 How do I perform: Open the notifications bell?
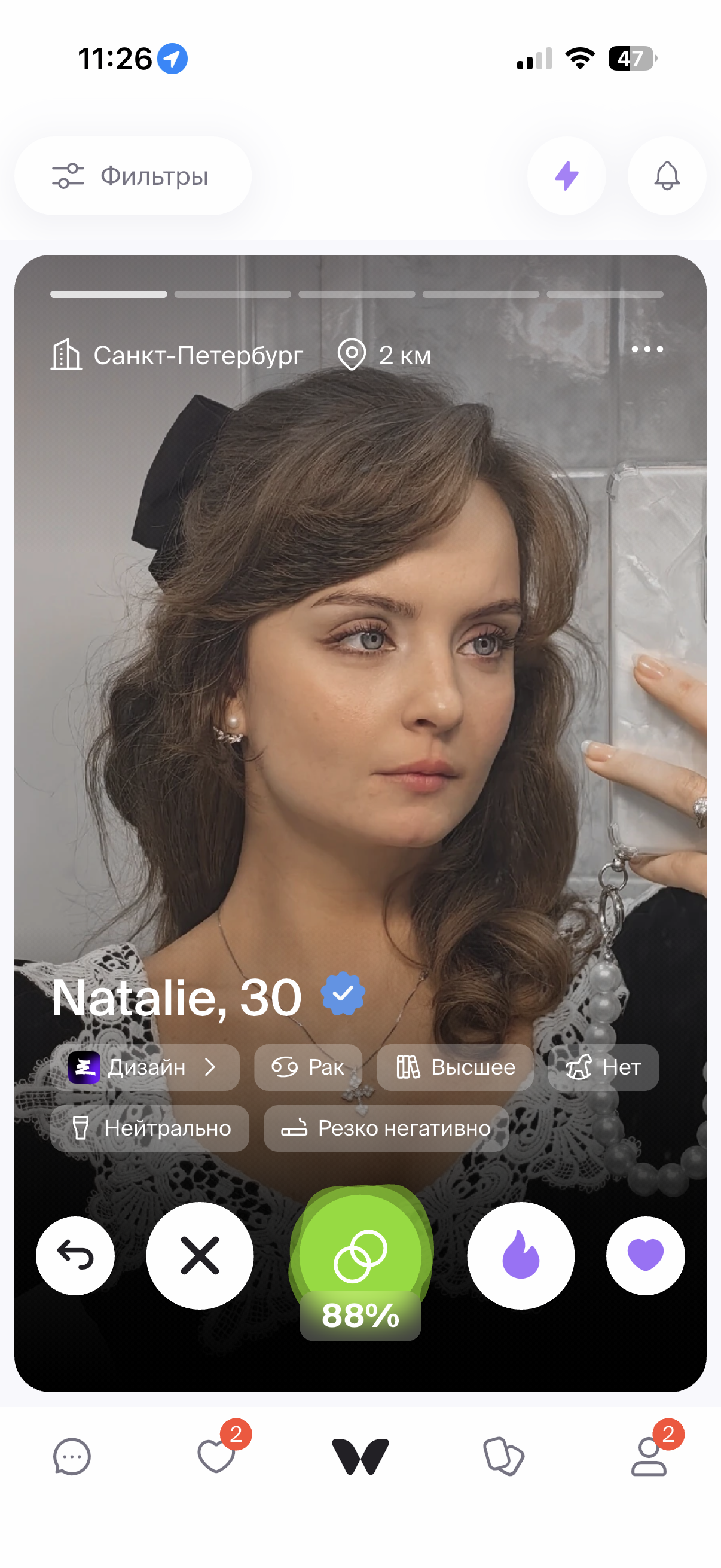[666, 176]
